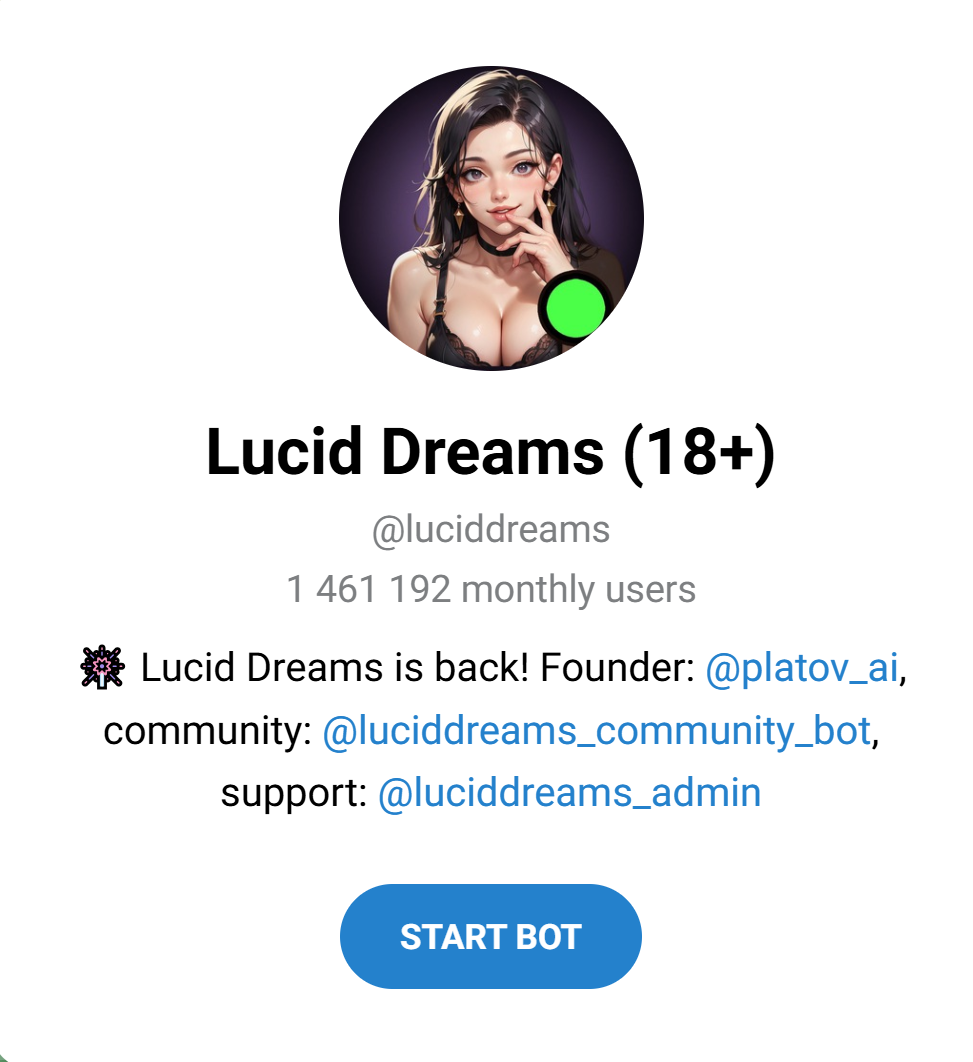
Task: Start the Lucid Dreams bot
Action: pos(490,937)
